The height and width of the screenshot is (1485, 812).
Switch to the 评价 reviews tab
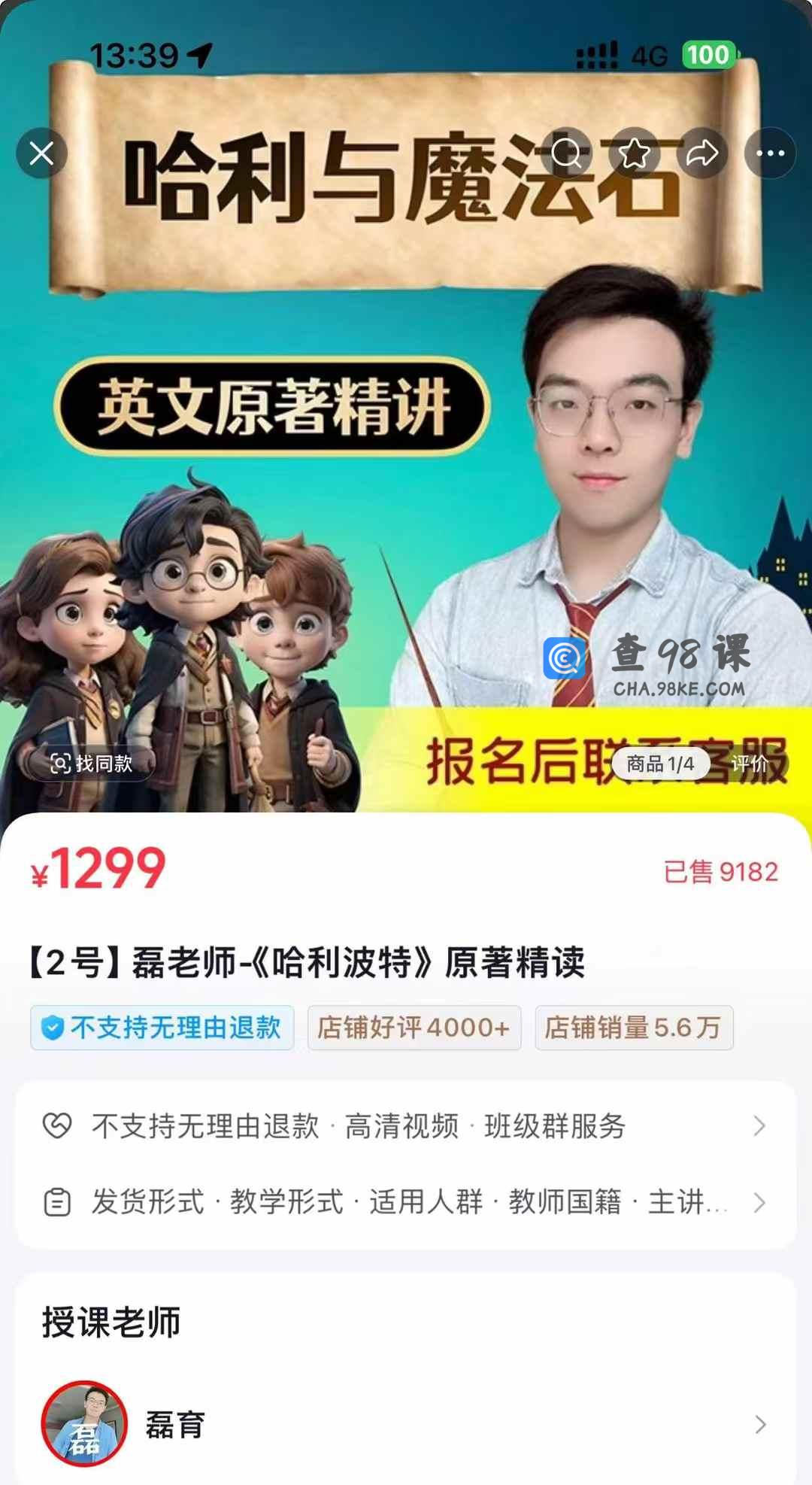click(750, 764)
